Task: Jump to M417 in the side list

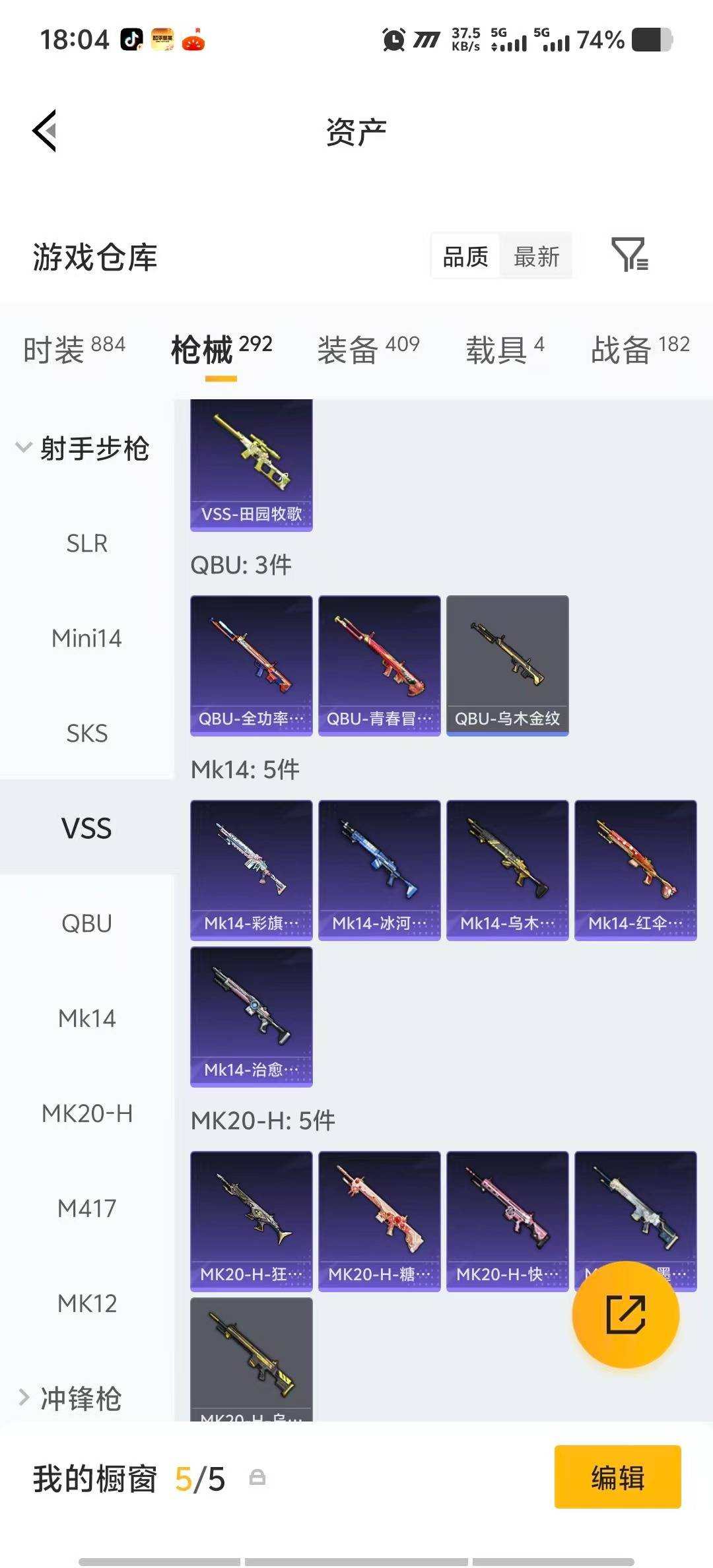Action: pos(86,1208)
